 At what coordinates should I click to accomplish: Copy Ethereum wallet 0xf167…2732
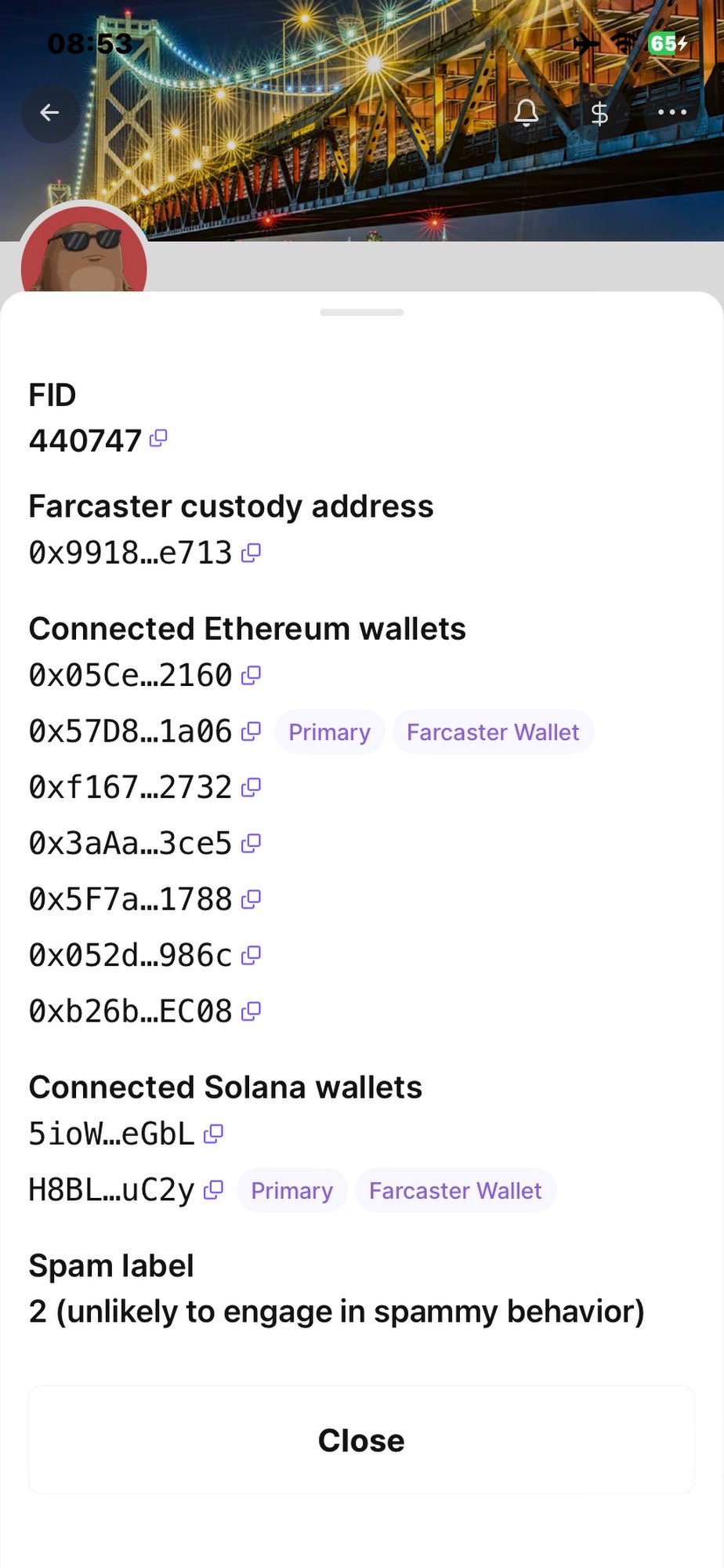(251, 787)
